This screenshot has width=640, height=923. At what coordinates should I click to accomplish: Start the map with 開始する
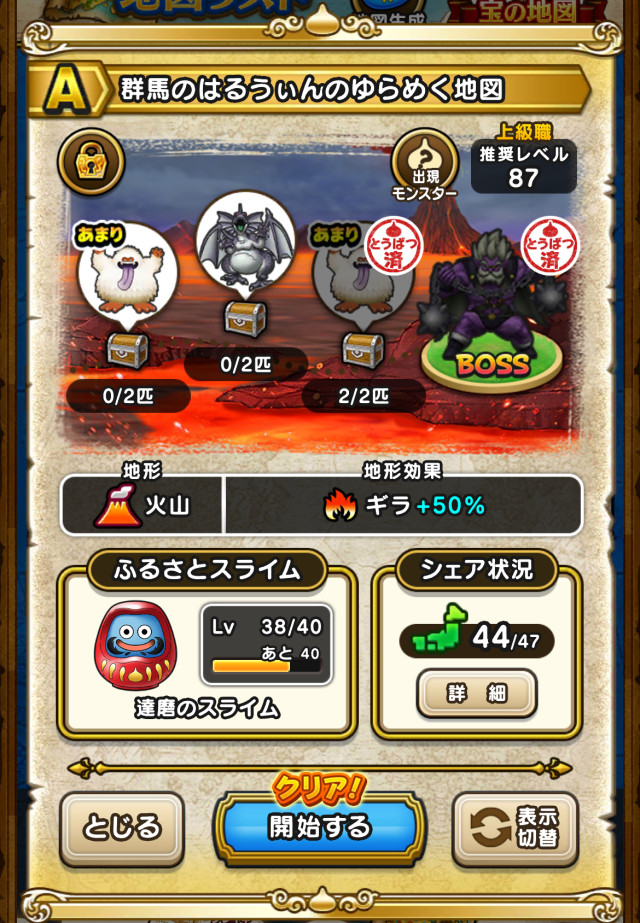[319, 828]
